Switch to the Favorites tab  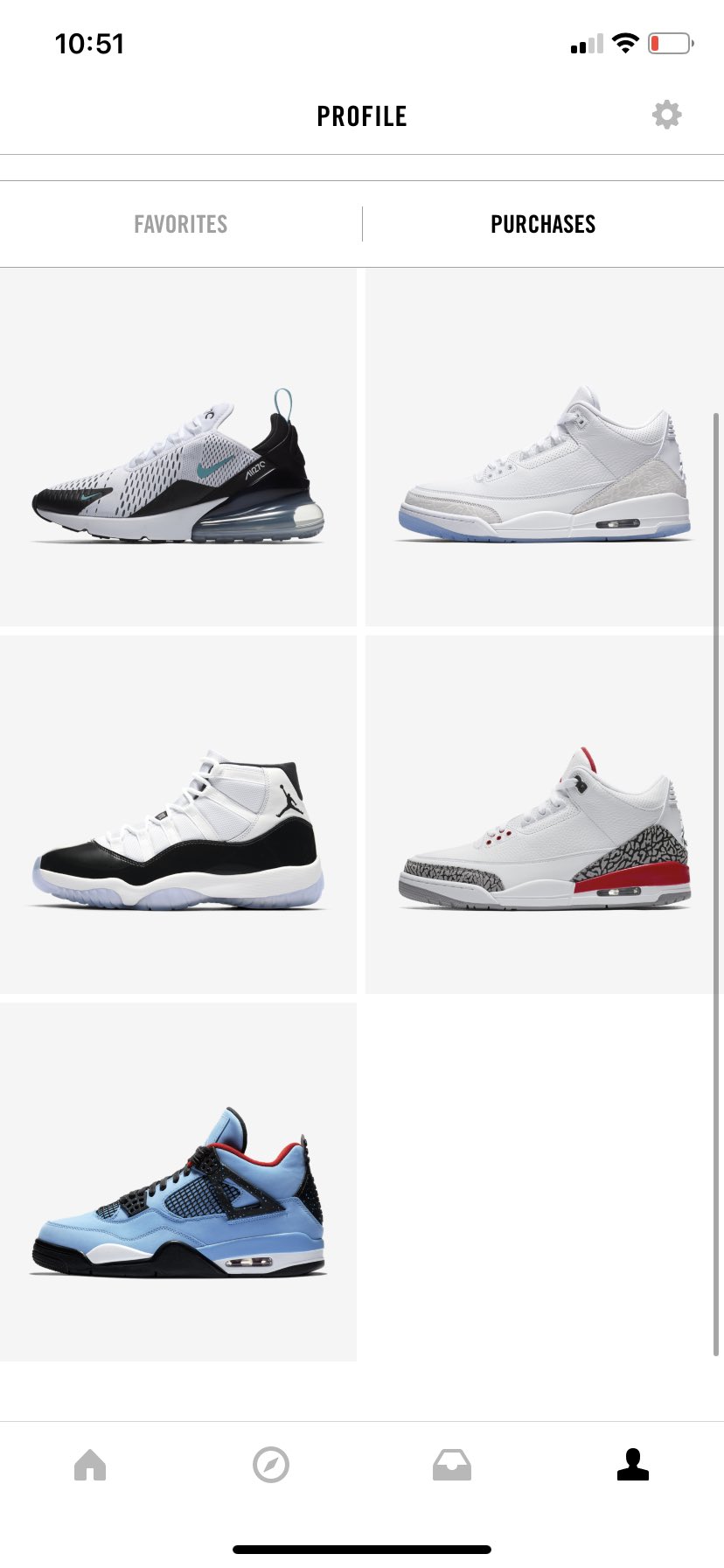coord(180,224)
